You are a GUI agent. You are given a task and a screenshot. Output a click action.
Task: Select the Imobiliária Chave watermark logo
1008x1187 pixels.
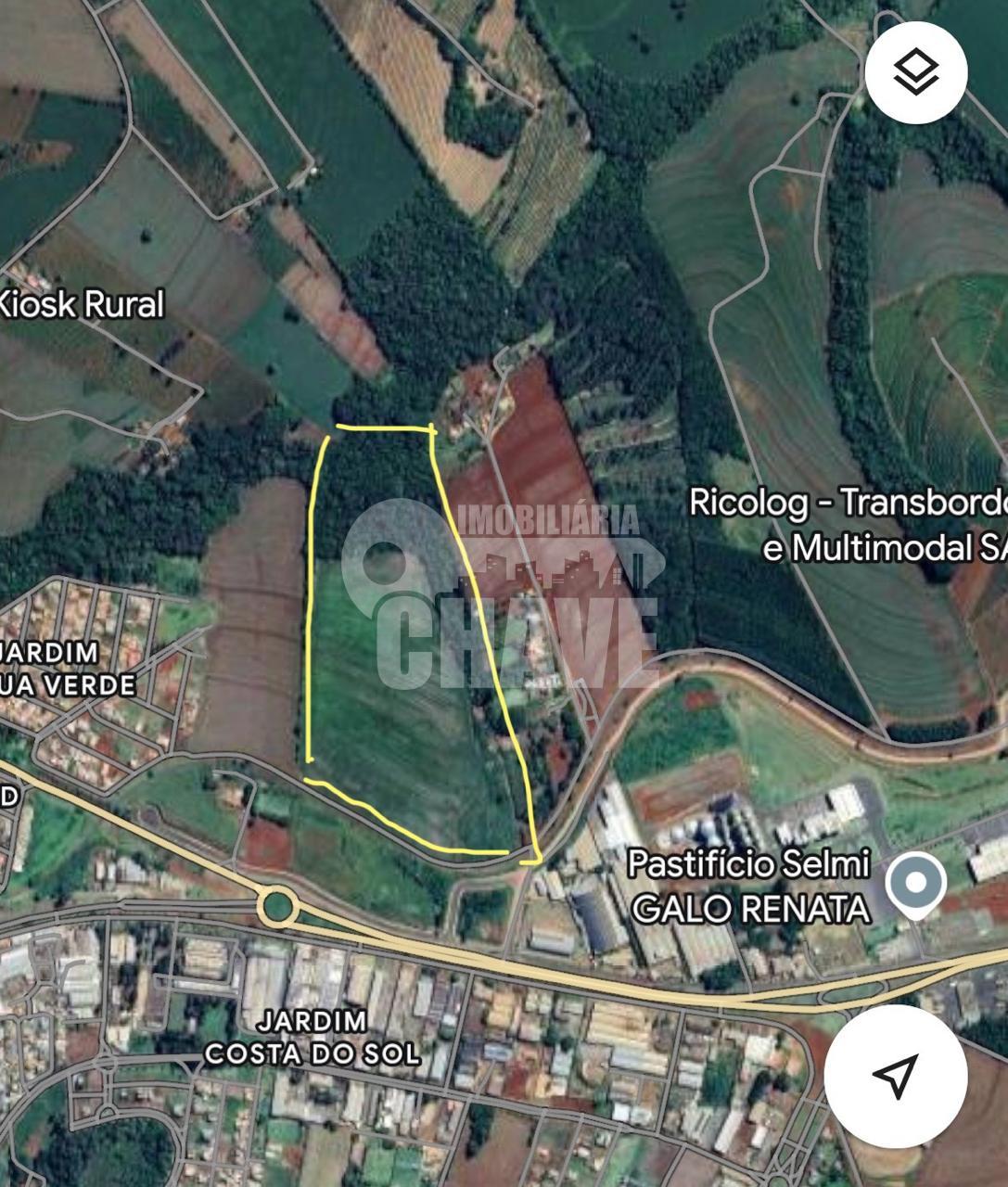tap(501, 575)
